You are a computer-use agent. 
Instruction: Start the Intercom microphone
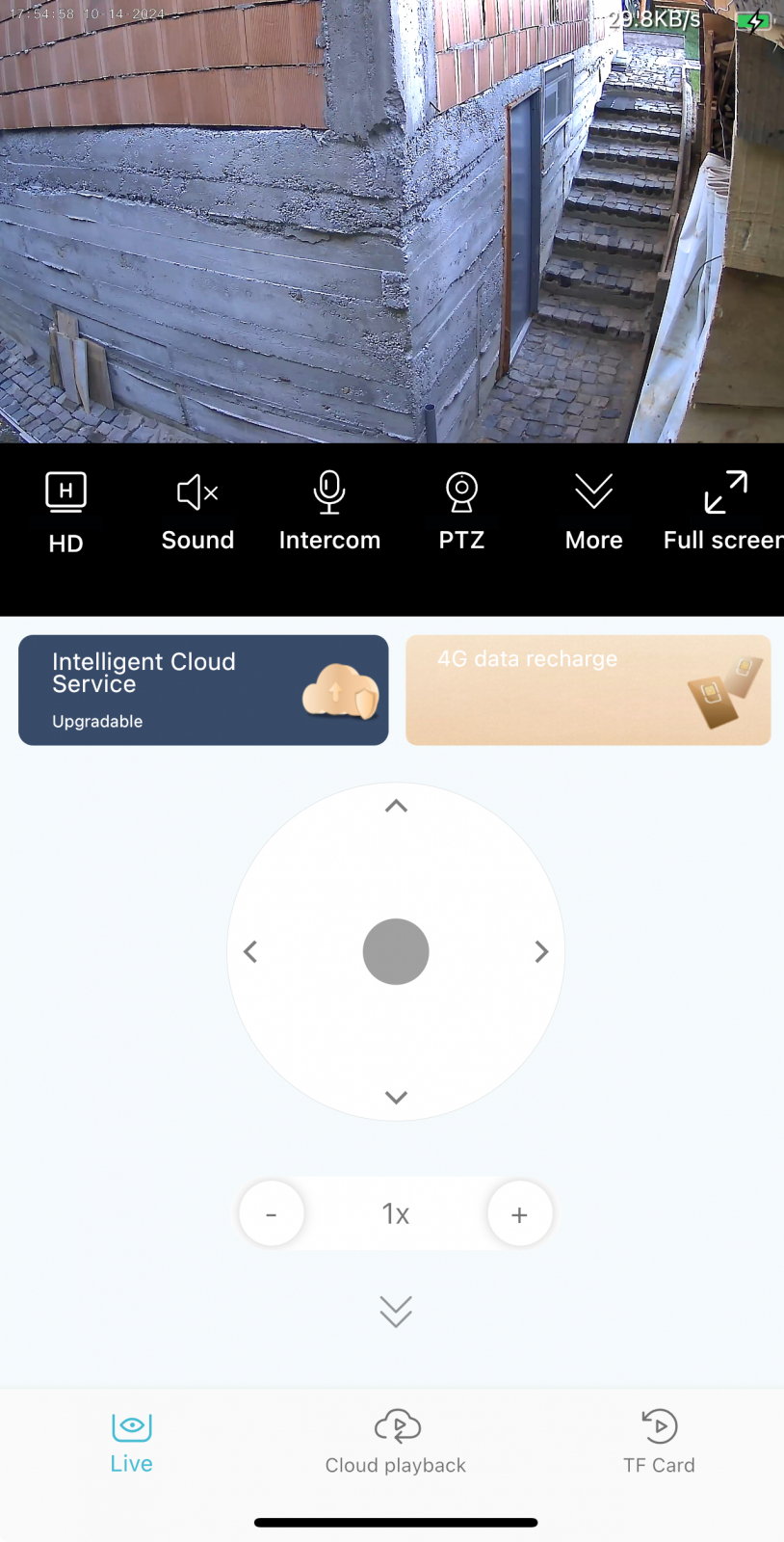pos(329,513)
